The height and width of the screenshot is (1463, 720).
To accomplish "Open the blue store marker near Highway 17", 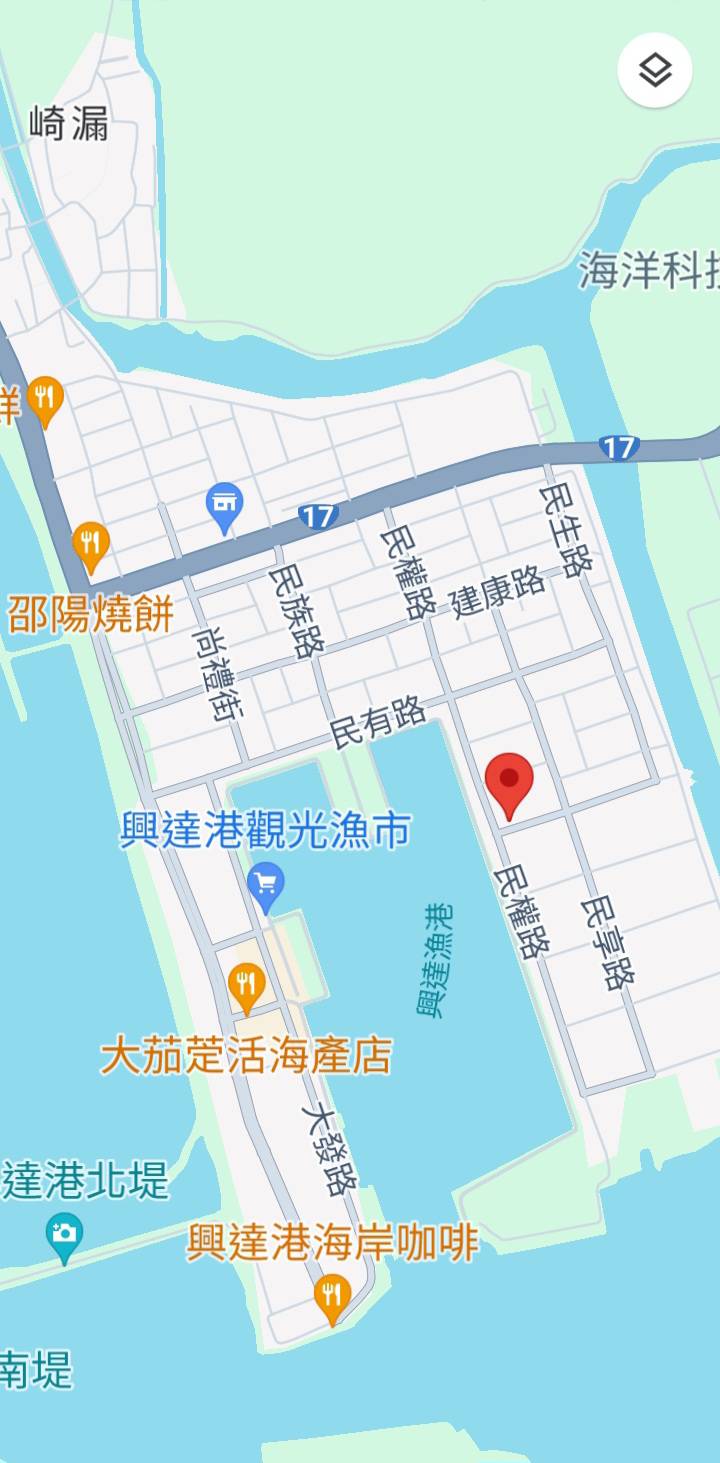I will (225, 506).
